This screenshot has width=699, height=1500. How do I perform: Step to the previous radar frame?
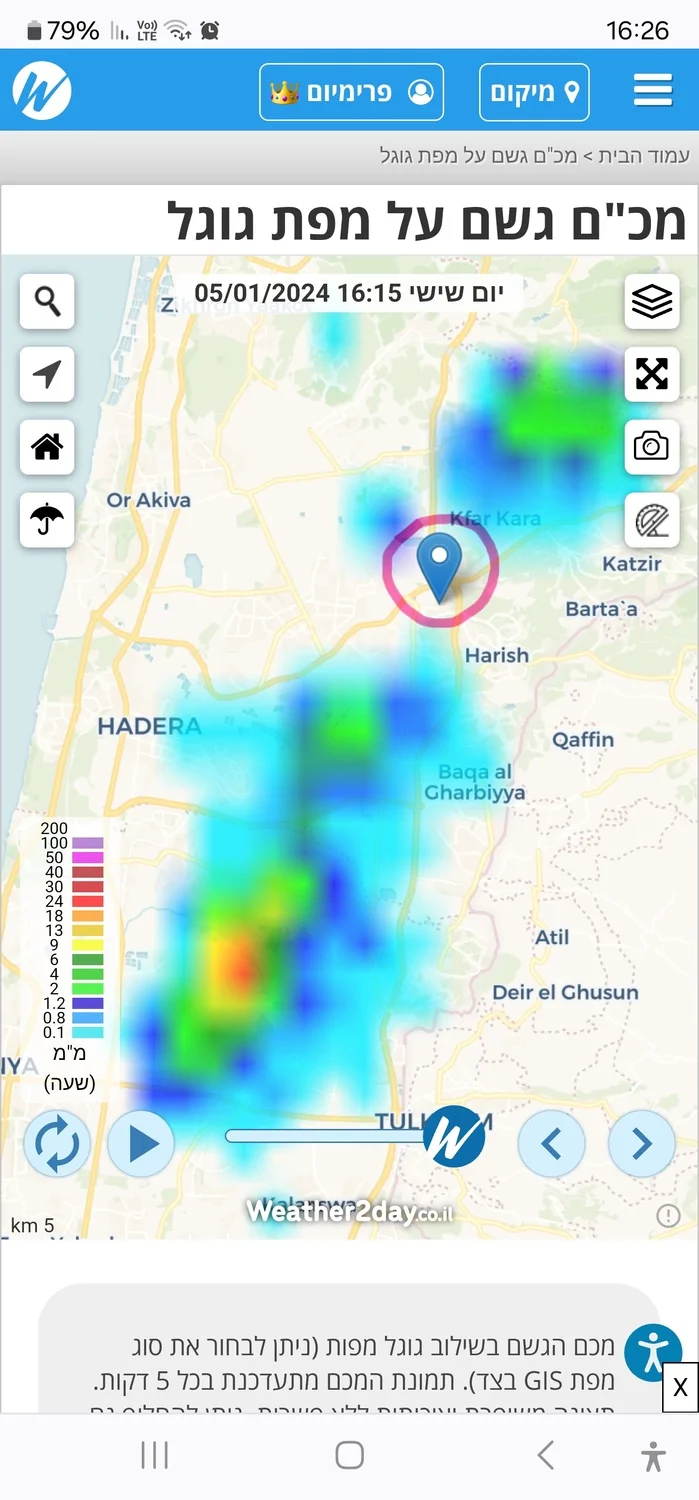[551, 1143]
